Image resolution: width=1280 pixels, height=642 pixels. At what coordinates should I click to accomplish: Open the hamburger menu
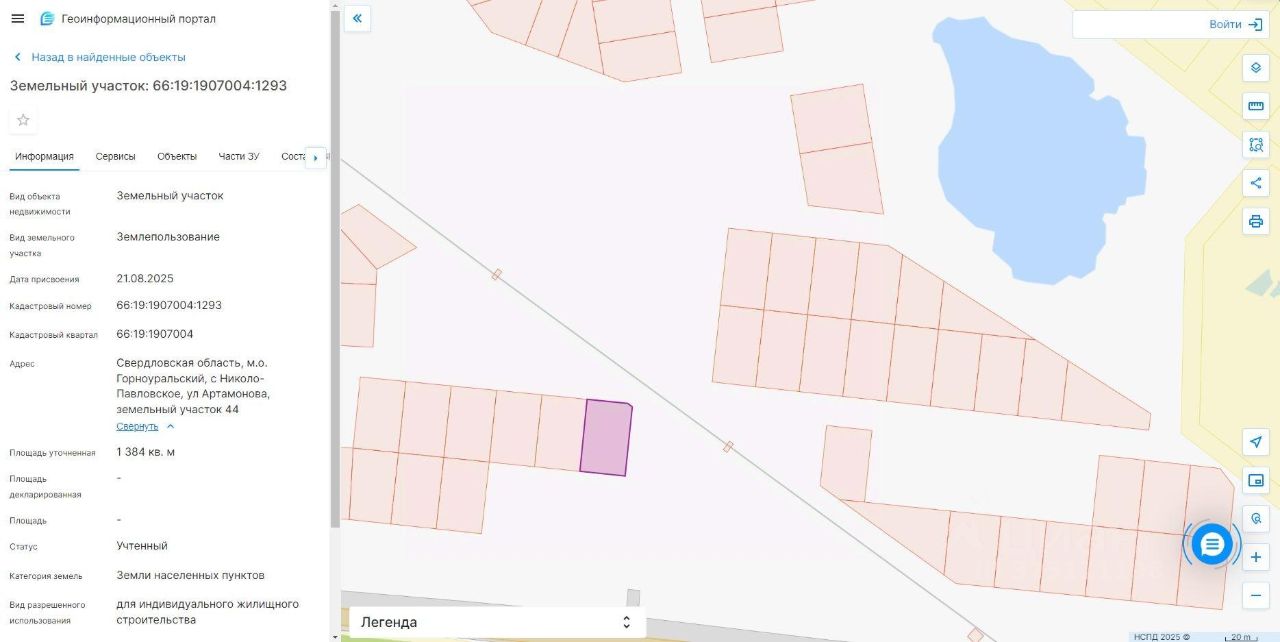coord(17,19)
